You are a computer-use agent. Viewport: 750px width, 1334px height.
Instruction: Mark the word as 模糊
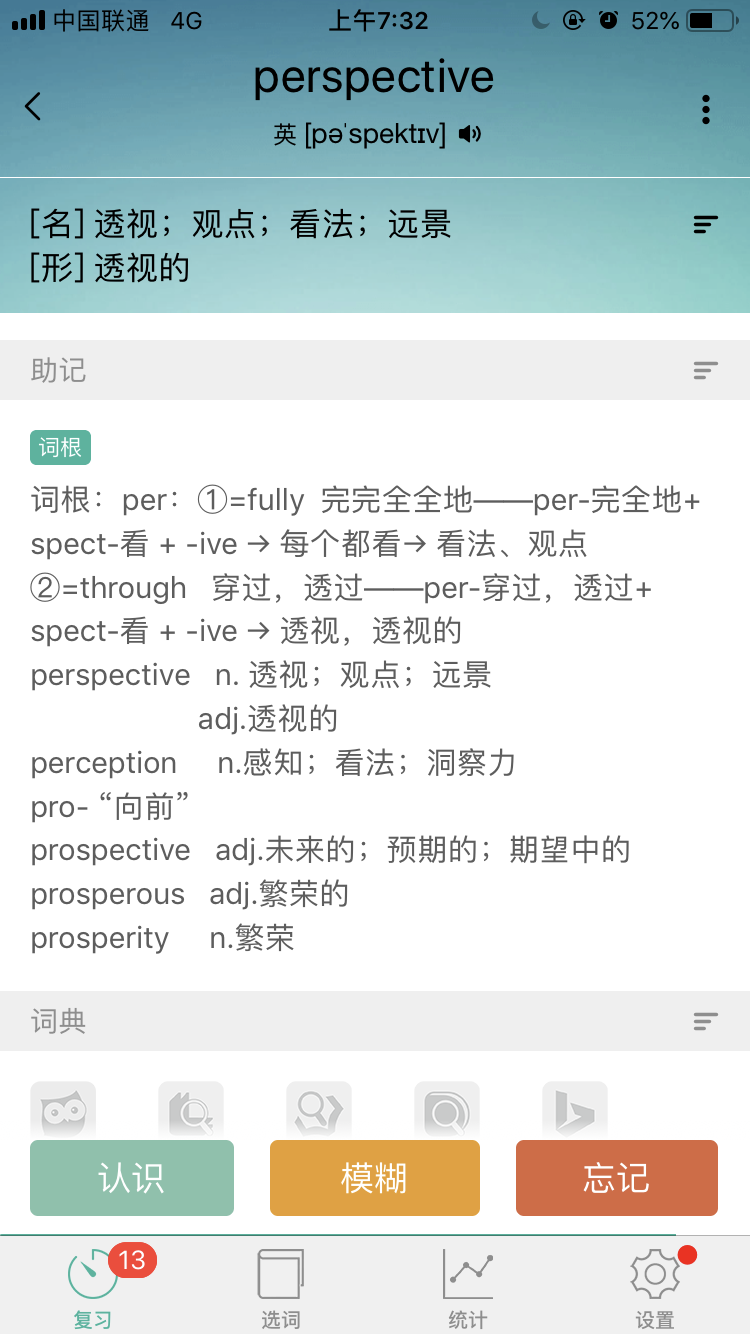click(x=375, y=1178)
